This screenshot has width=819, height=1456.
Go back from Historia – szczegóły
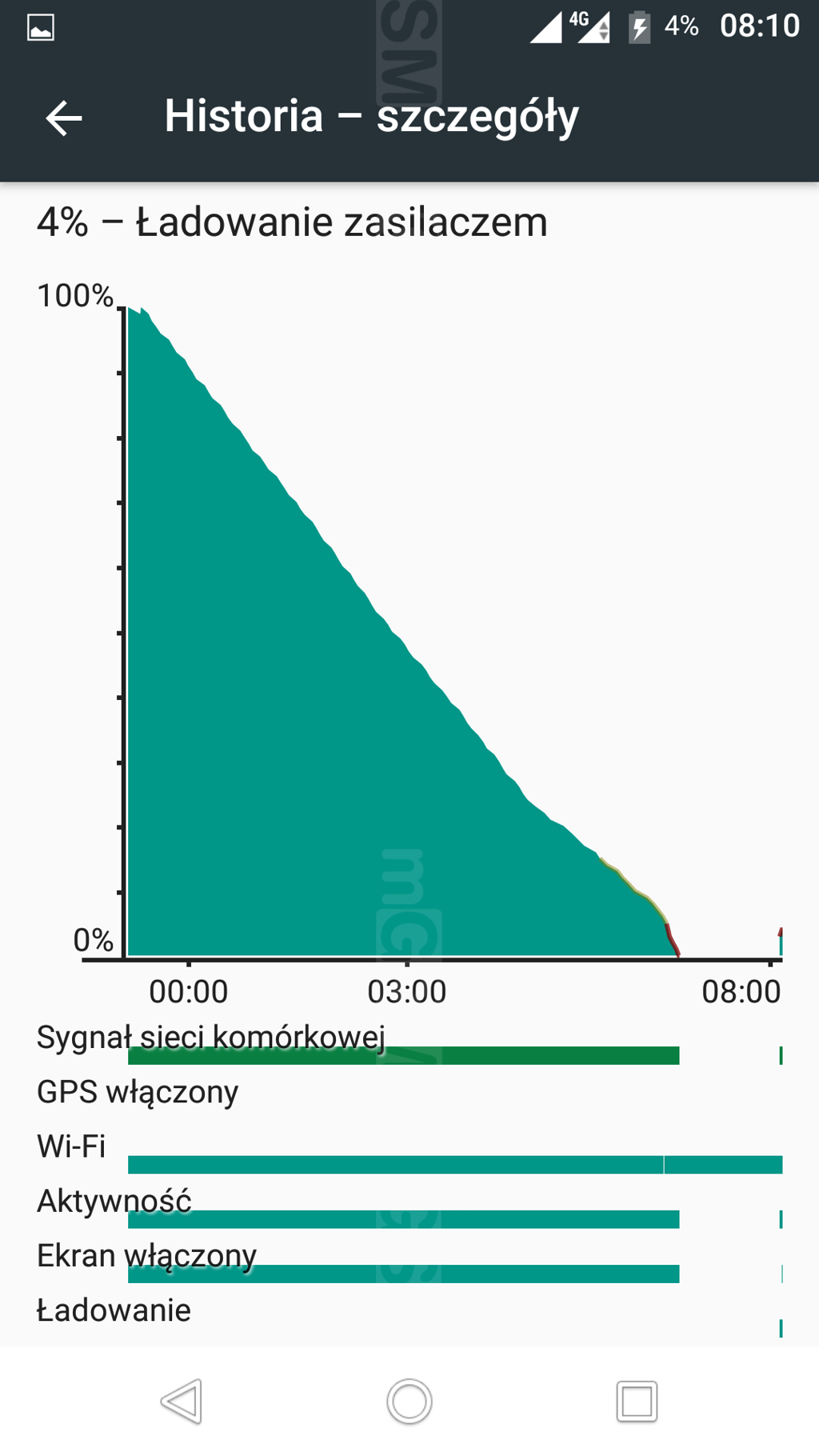tap(64, 118)
